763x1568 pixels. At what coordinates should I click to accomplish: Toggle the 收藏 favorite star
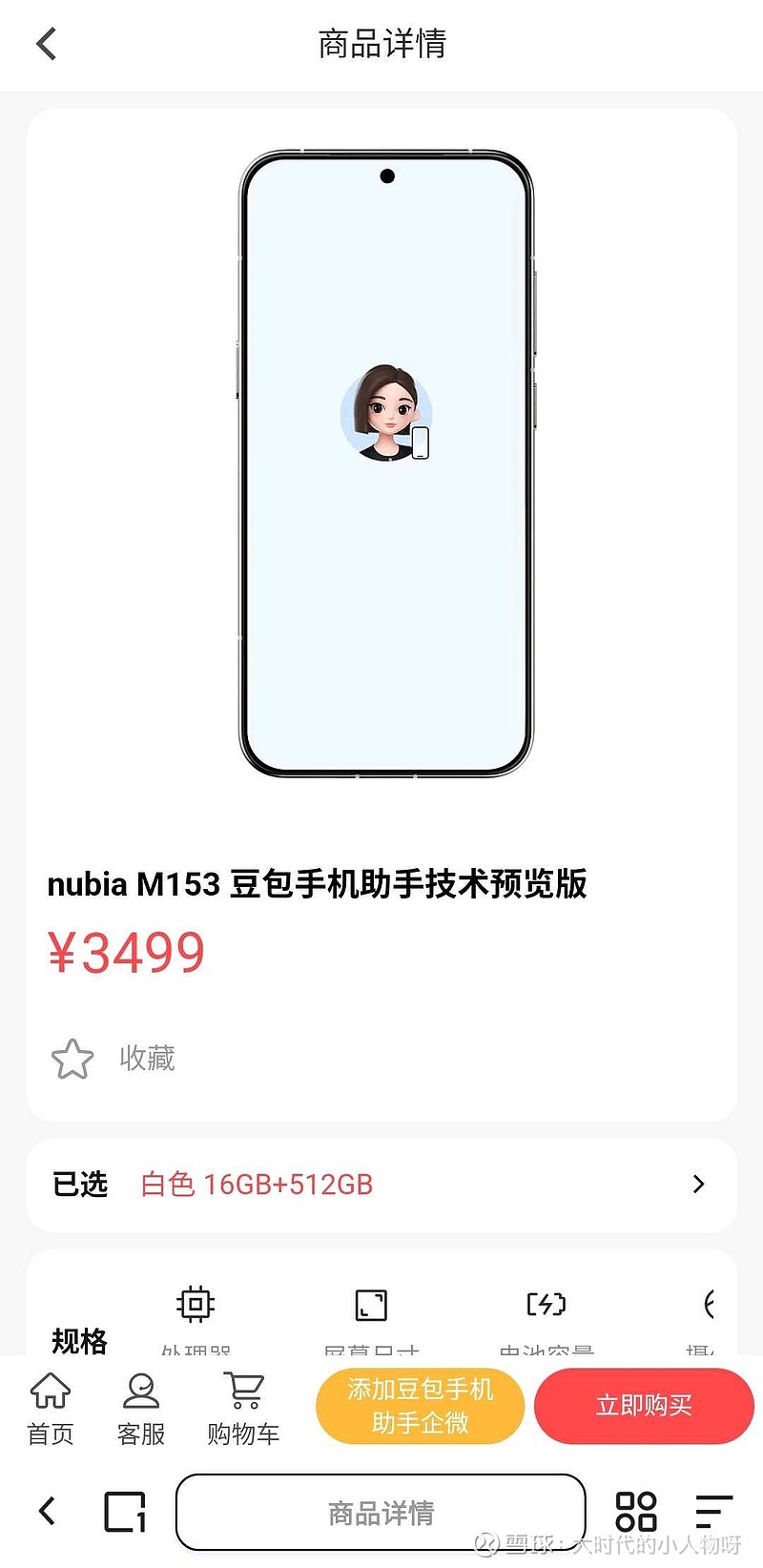click(73, 1058)
